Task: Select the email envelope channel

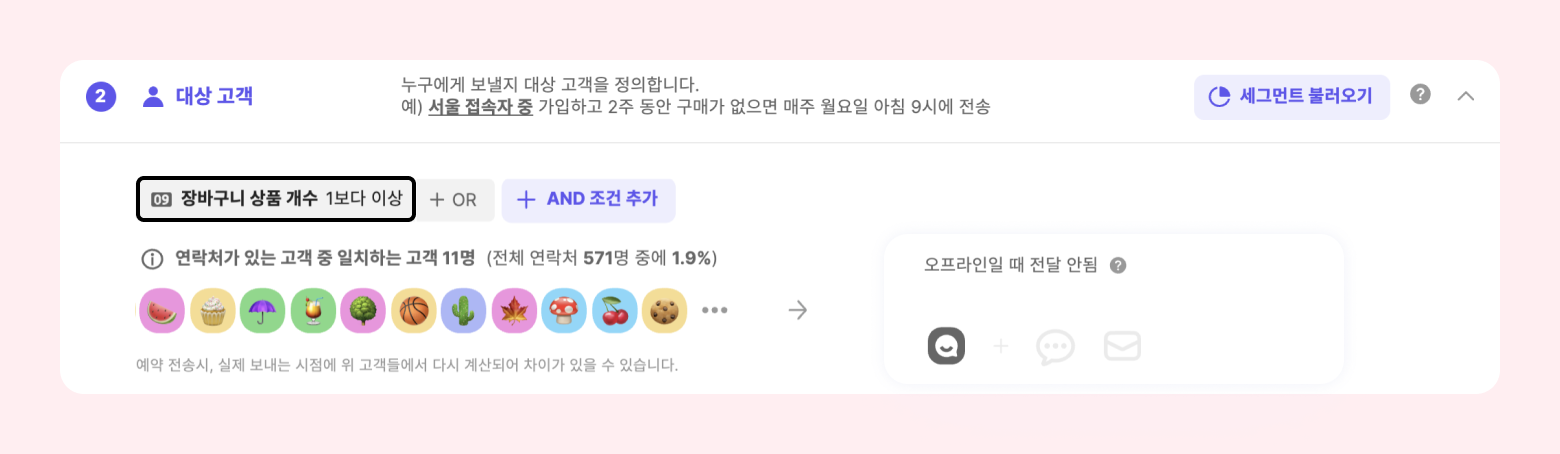Action: pyautogui.click(x=1122, y=347)
